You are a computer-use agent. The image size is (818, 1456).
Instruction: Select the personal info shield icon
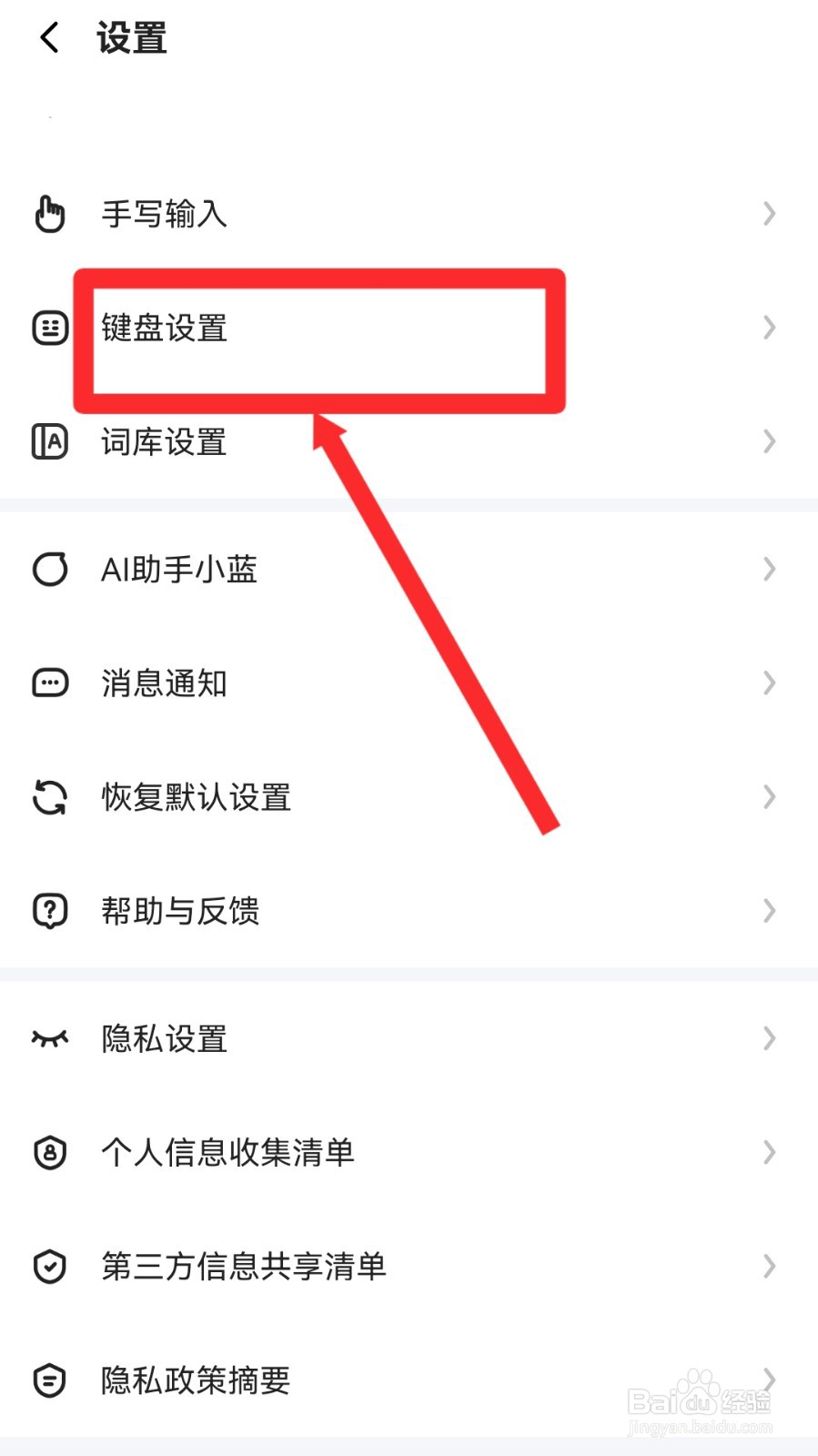(x=50, y=1152)
